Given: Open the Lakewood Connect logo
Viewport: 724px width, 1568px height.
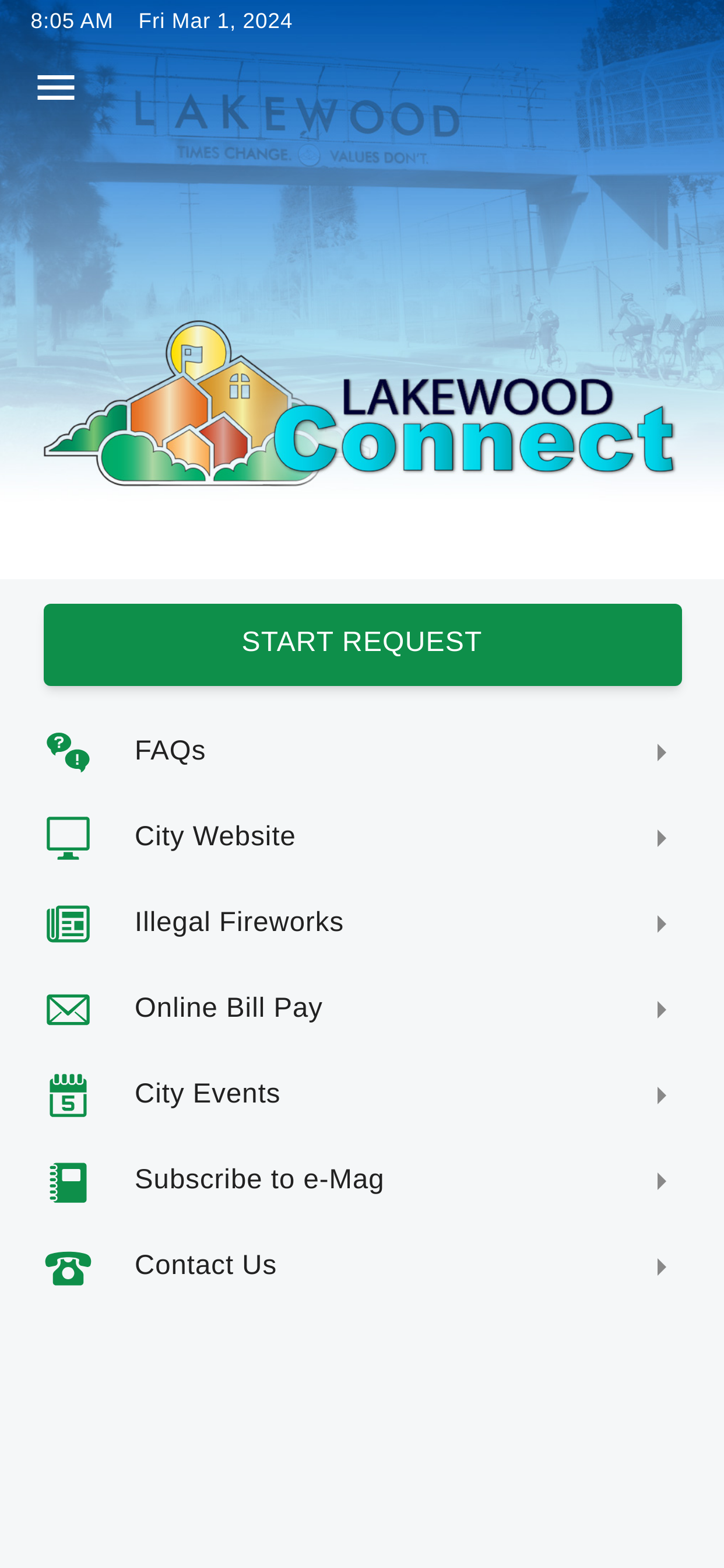Looking at the screenshot, I should [362, 406].
